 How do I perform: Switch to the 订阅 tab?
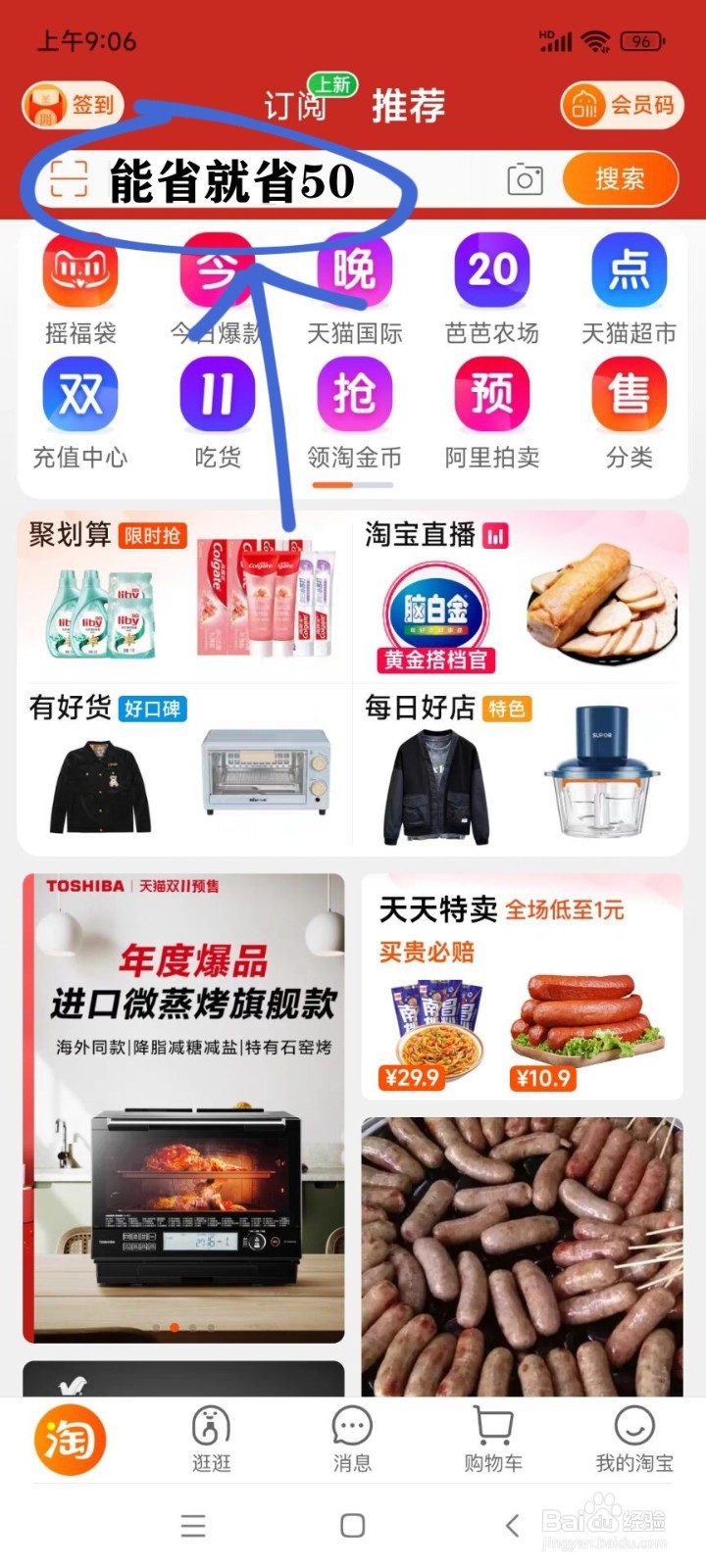(x=296, y=106)
